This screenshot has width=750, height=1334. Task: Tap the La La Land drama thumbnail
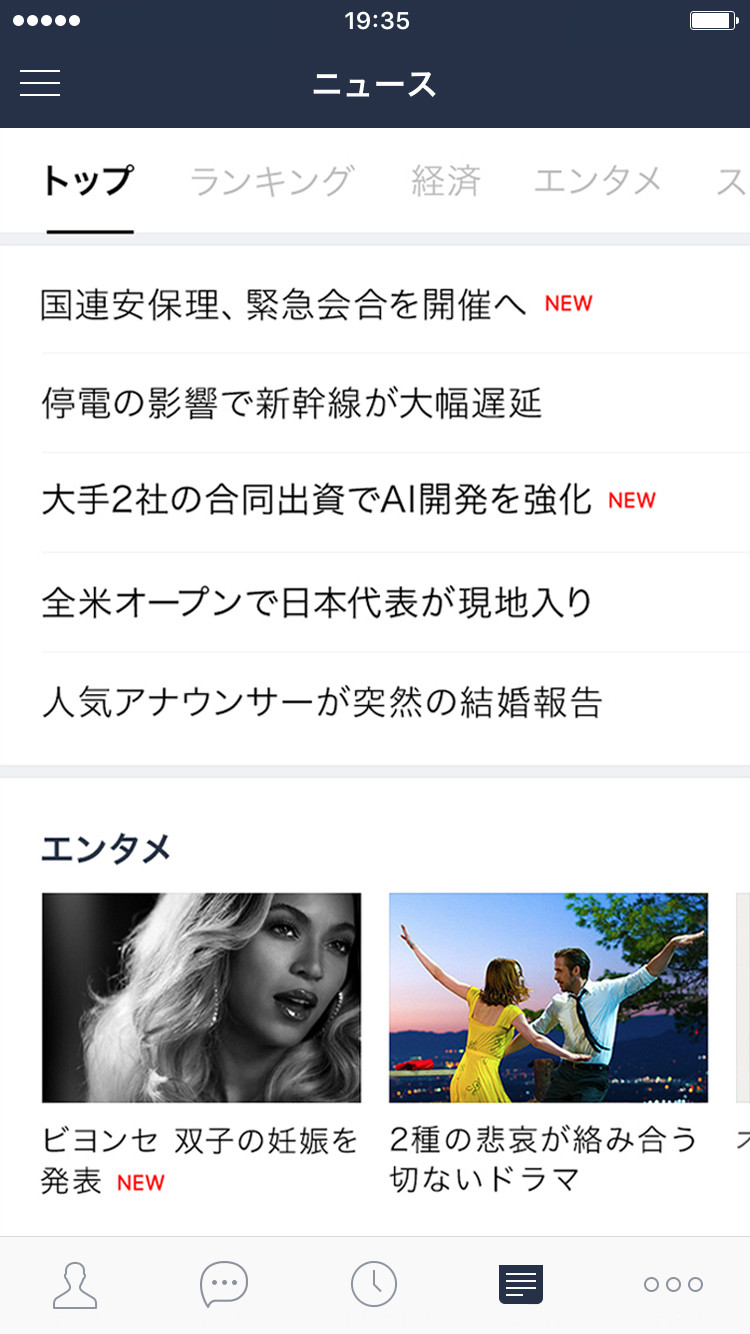point(549,997)
